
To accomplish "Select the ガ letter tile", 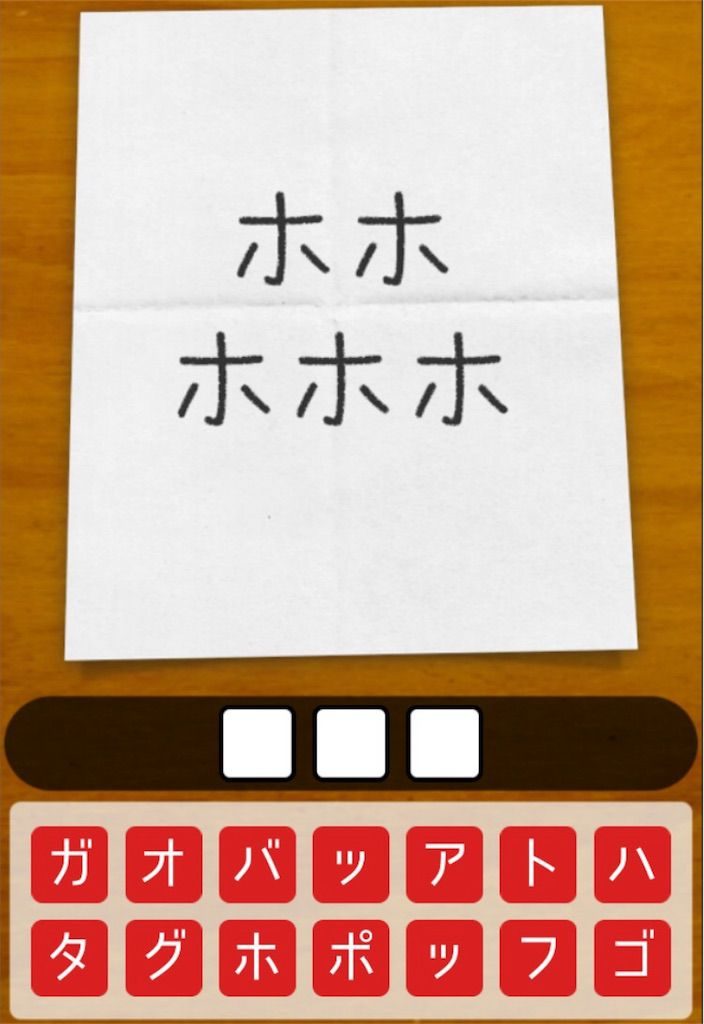I will 69,864.
